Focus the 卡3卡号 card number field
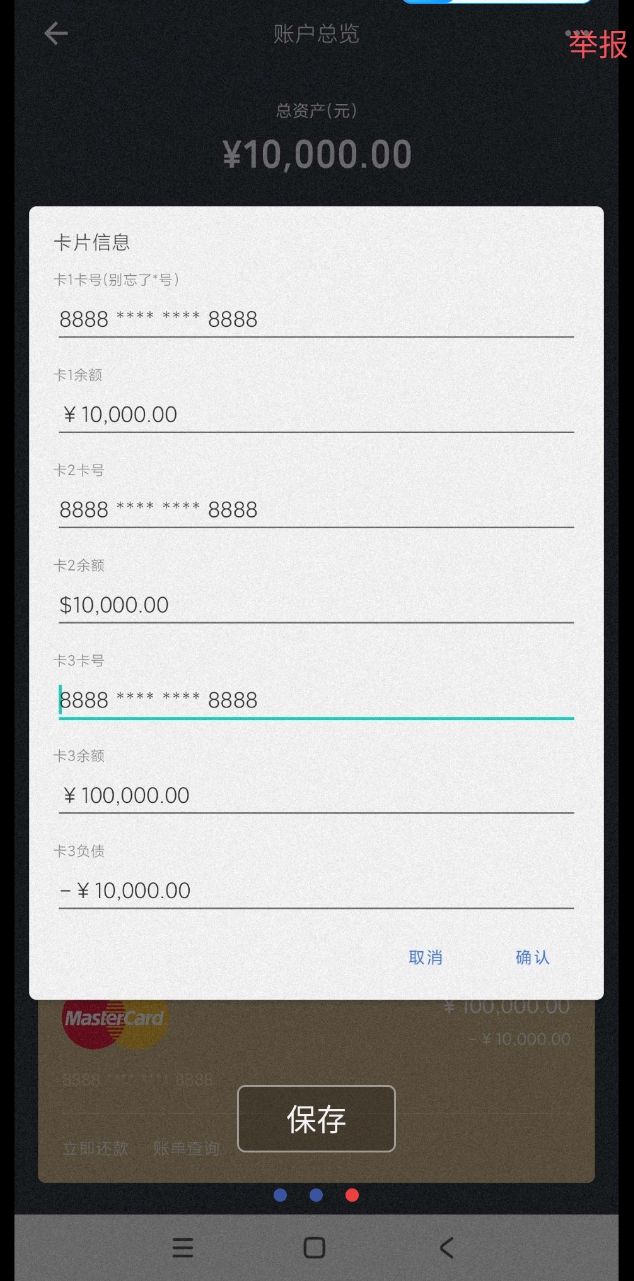This screenshot has height=1281, width=634. point(315,700)
